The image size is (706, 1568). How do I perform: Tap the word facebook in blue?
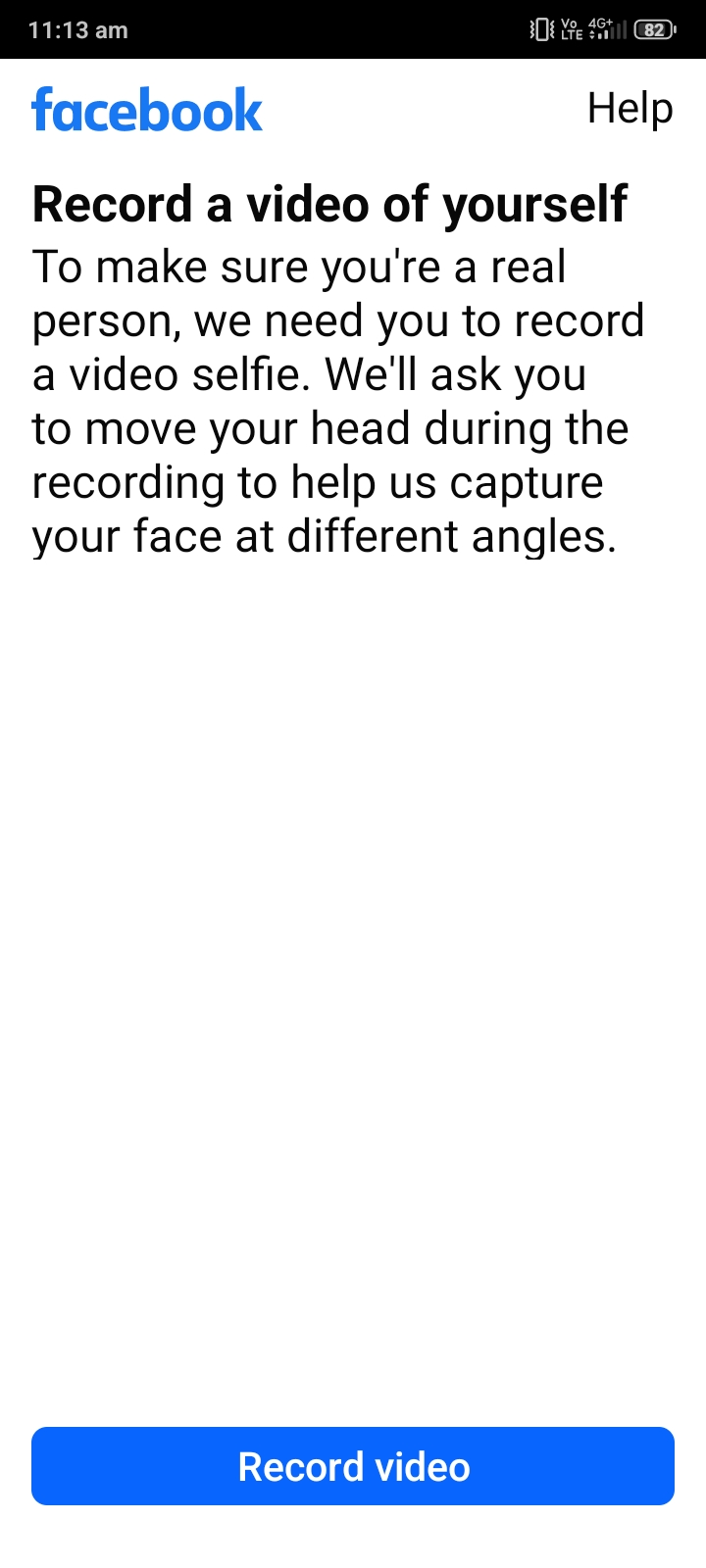[147, 109]
